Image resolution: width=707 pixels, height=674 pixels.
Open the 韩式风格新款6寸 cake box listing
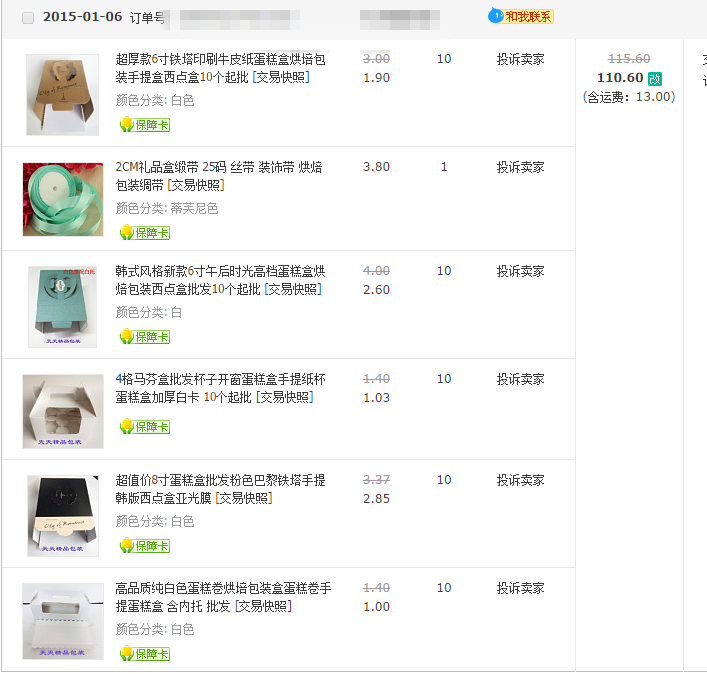(220, 271)
